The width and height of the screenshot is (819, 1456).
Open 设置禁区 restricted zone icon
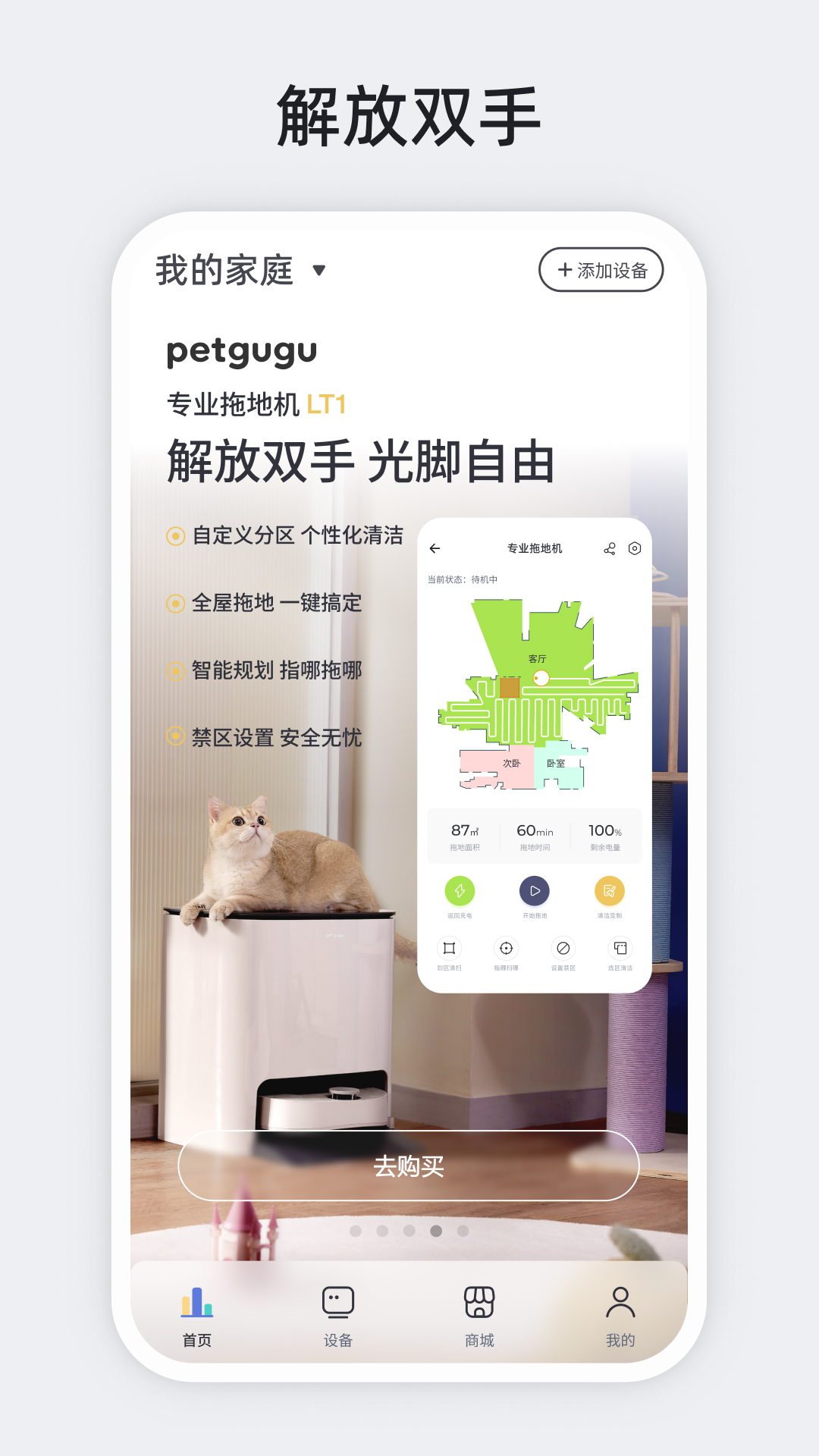click(563, 949)
